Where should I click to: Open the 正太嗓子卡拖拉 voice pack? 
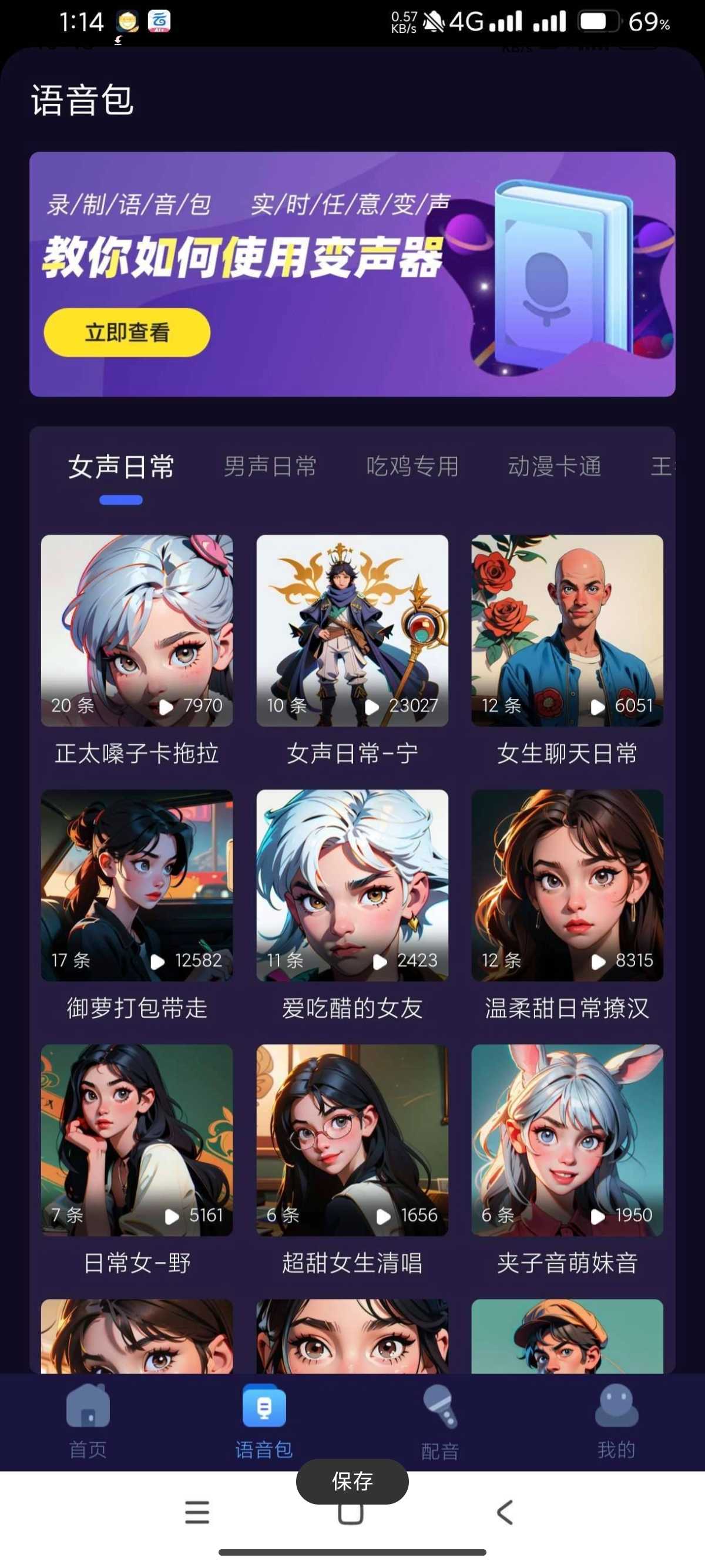point(136,631)
